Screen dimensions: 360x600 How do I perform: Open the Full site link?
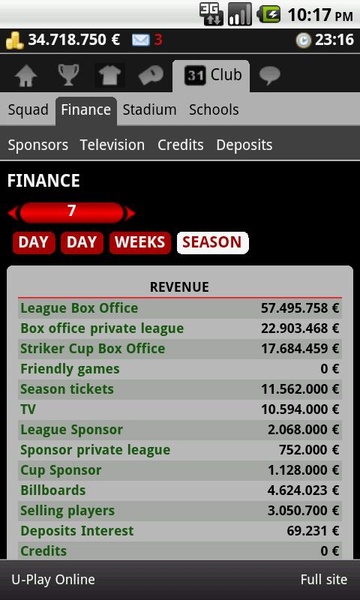[x=324, y=579]
